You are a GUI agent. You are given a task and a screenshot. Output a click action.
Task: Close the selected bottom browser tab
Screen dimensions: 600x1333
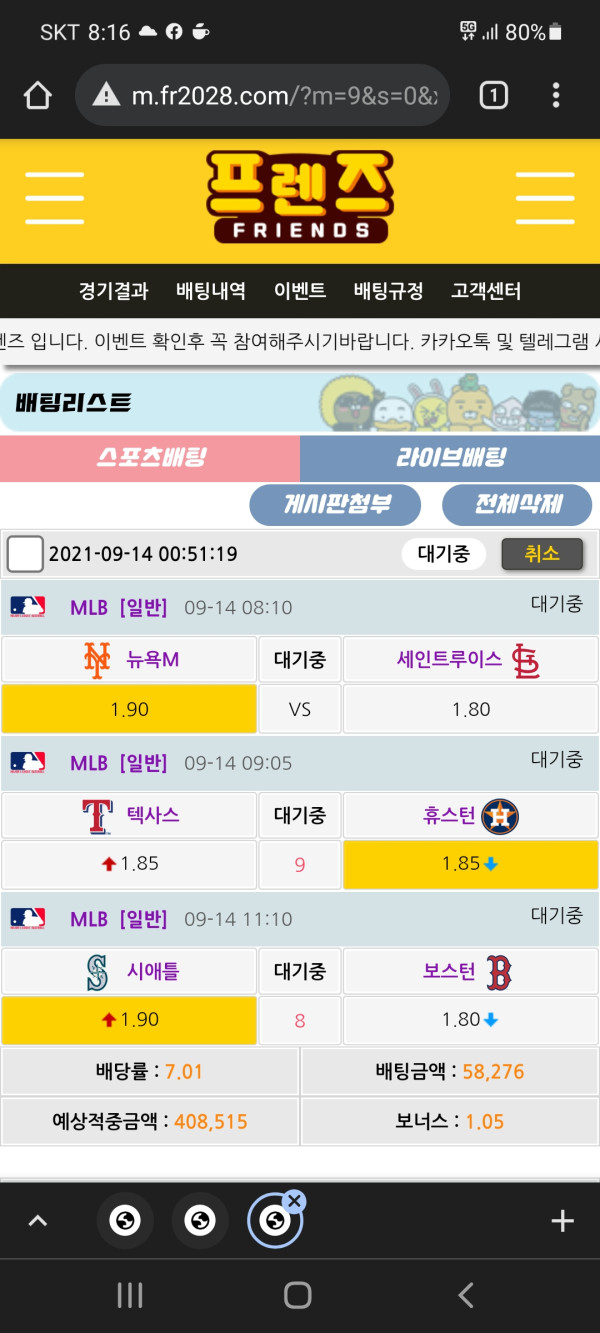click(x=293, y=1201)
